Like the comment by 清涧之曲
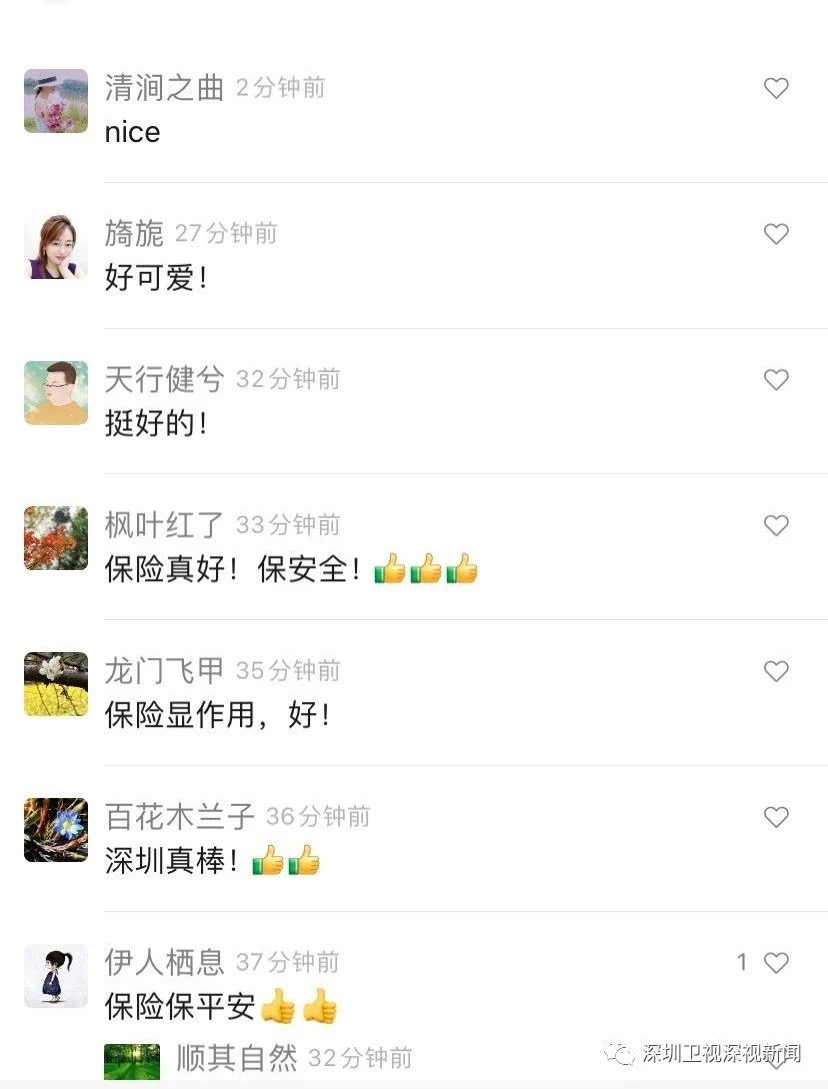The height and width of the screenshot is (1089, 828). (776, 88)
